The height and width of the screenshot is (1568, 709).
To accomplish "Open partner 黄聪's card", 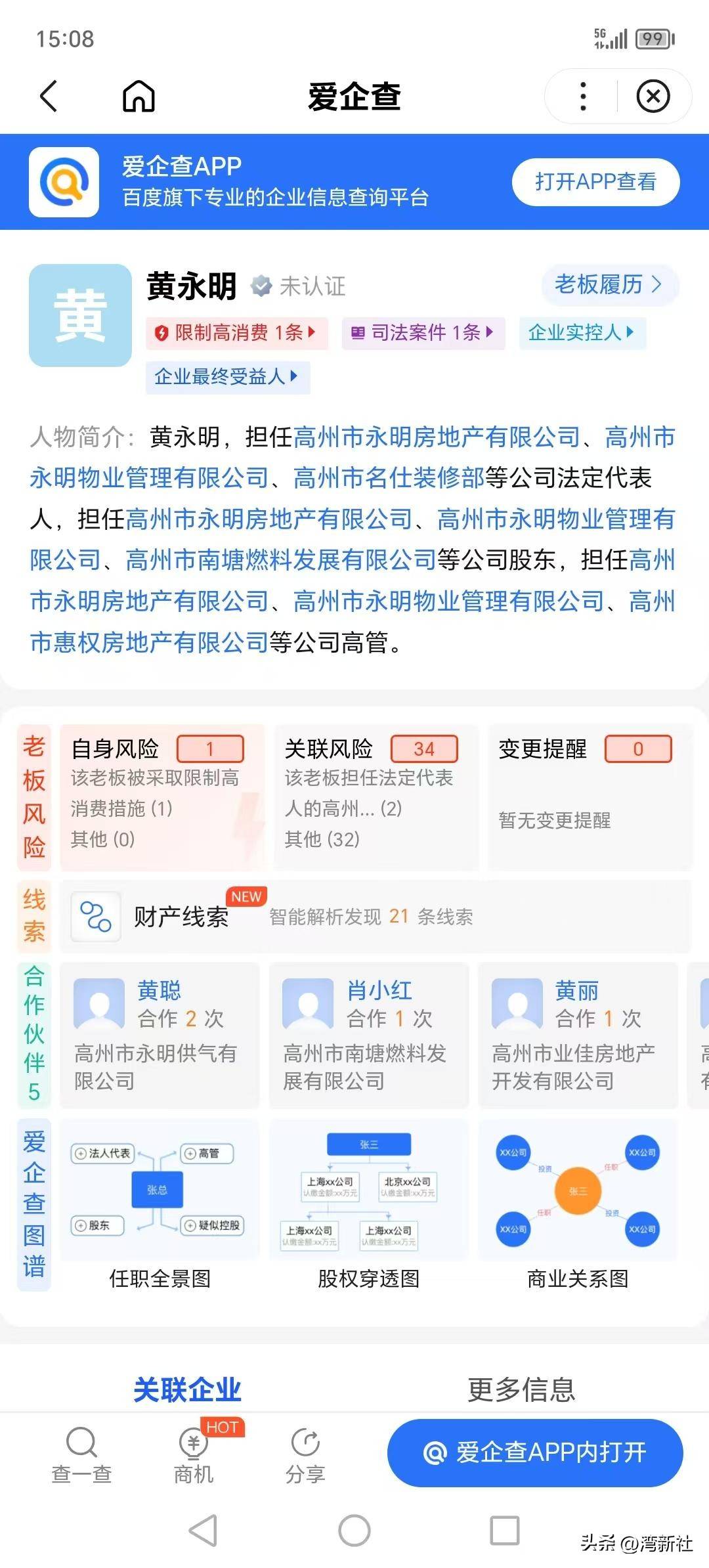I will point(160,1035).
